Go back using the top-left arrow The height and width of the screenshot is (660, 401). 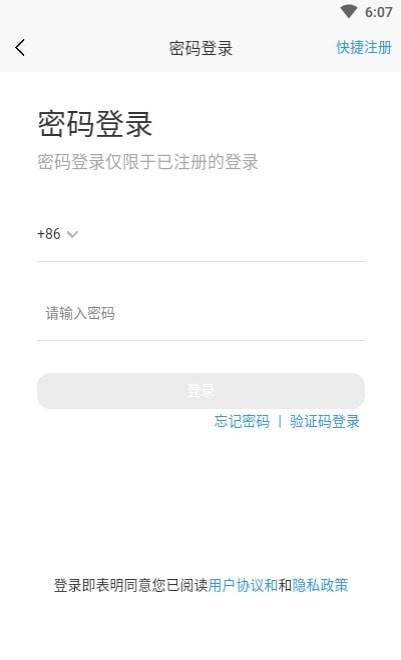point(20,48)
